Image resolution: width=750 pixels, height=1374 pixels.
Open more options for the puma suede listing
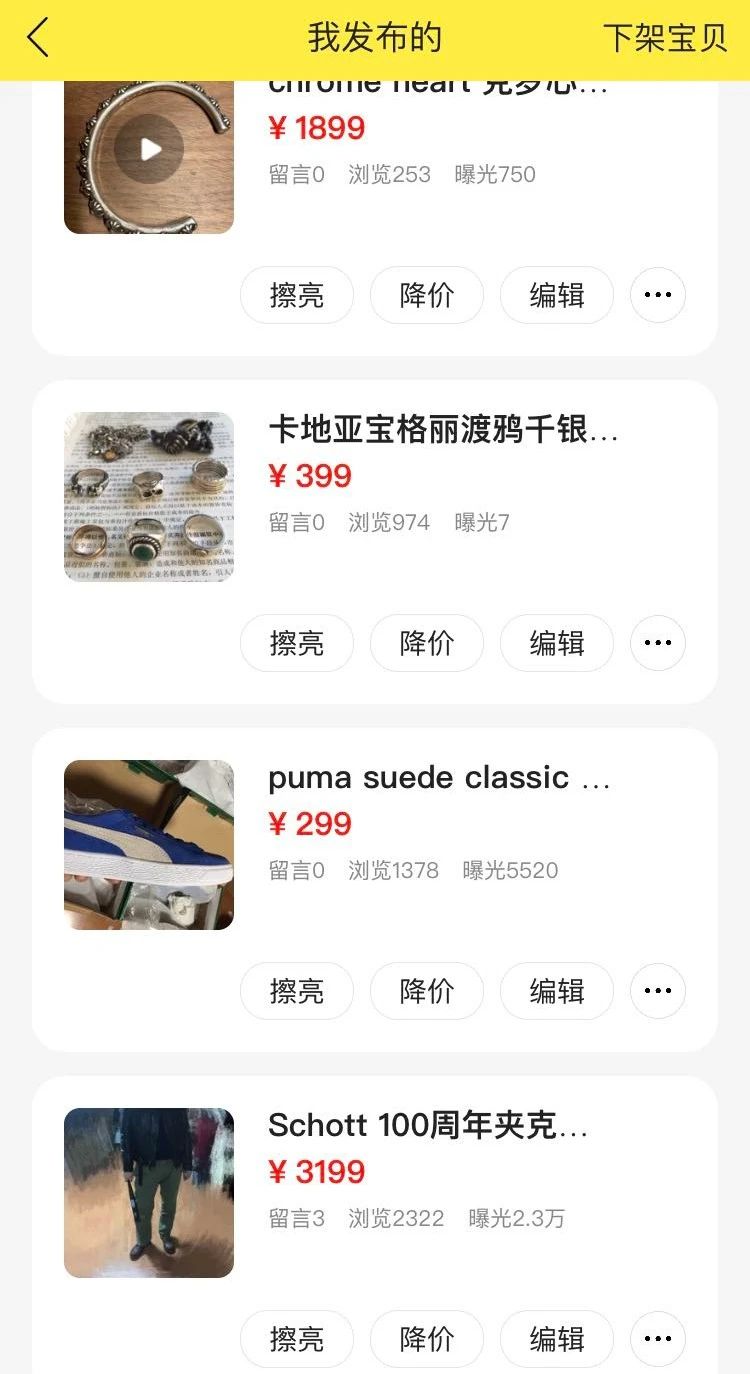coord(657,991)
